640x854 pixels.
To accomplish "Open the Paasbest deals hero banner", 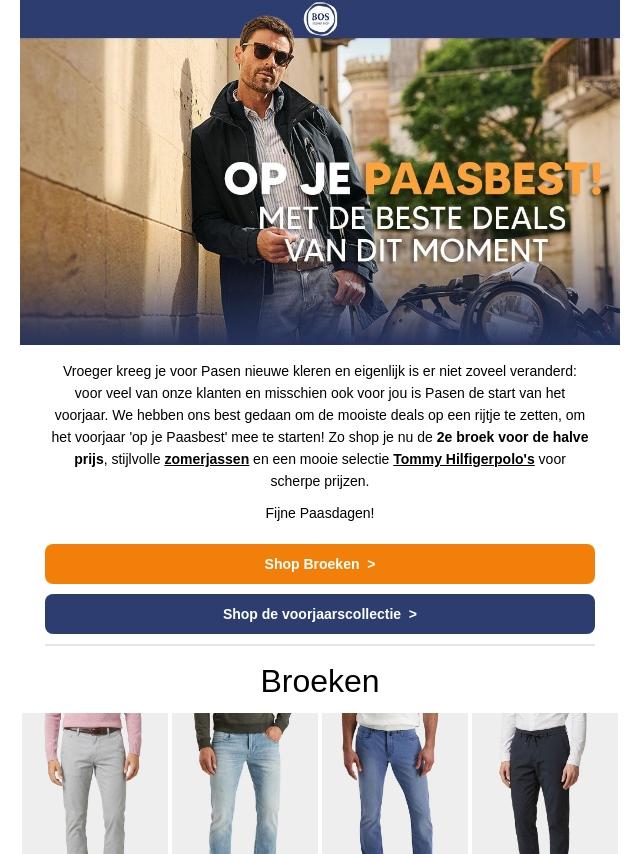I will click(x=320, y=192).
